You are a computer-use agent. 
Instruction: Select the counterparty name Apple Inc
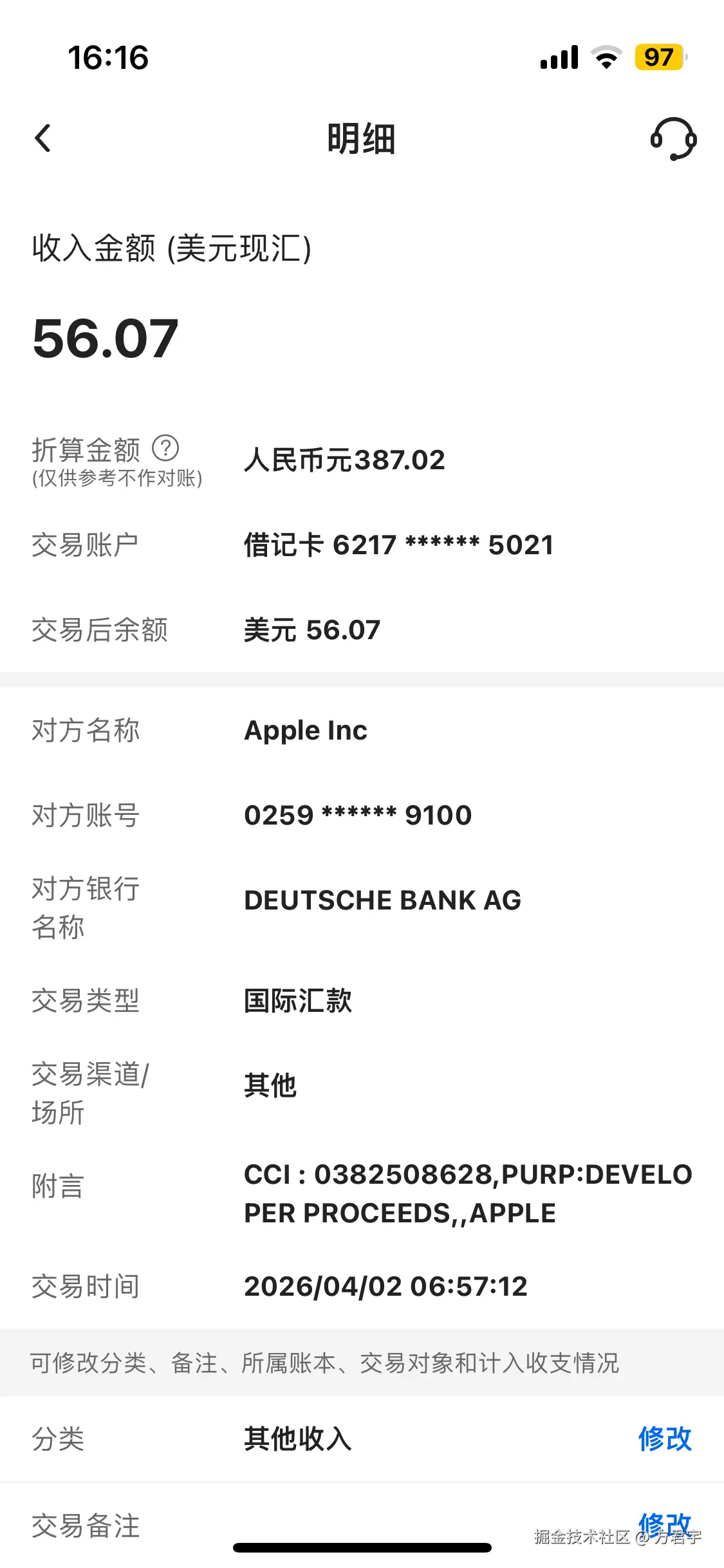pos(304,730)
